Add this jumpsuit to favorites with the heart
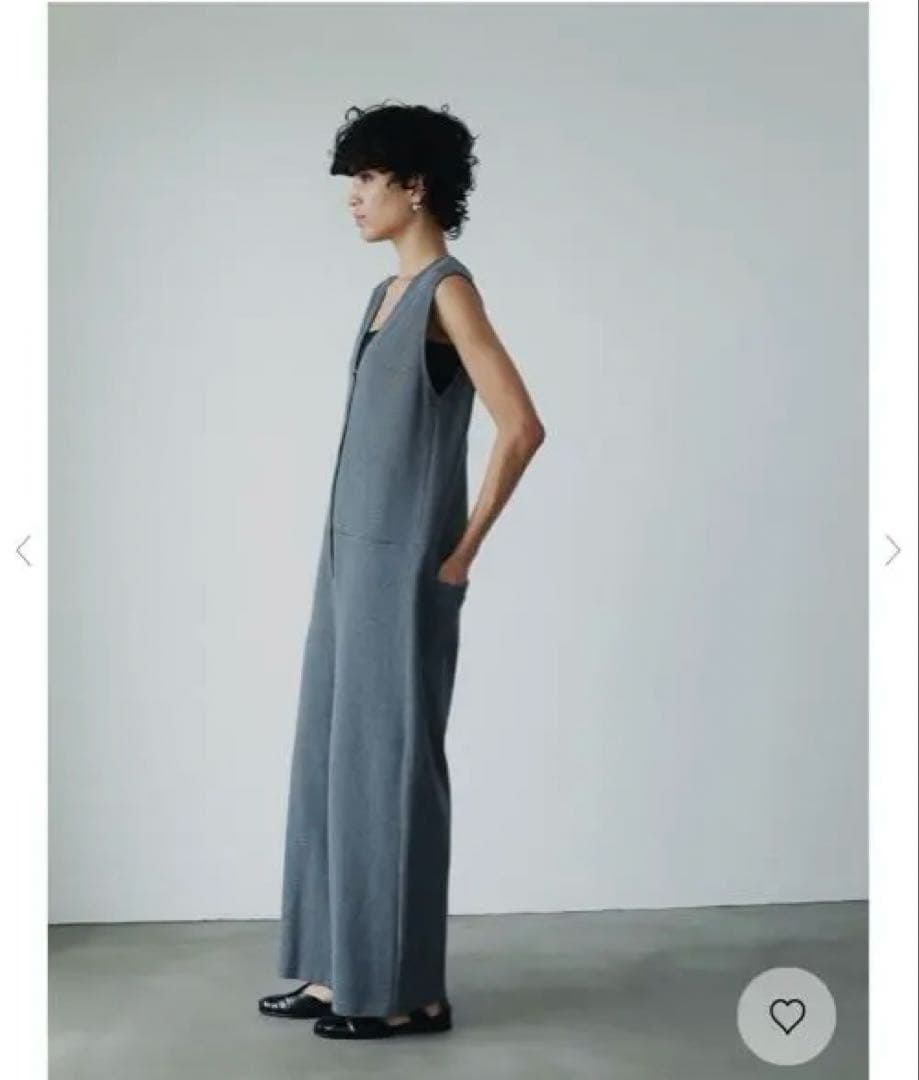Viewport: 919px width, 1080px height. (x=787, y=1016)
